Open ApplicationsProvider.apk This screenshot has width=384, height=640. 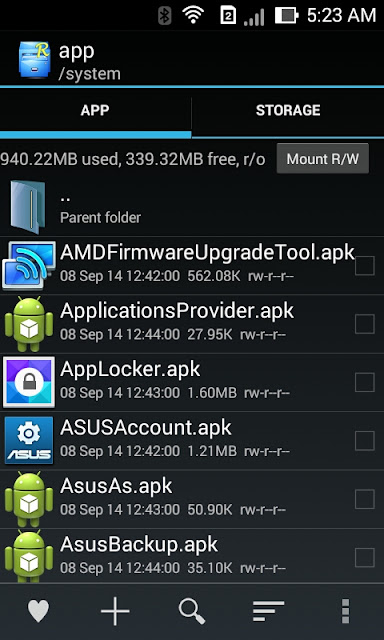(192, 324)
